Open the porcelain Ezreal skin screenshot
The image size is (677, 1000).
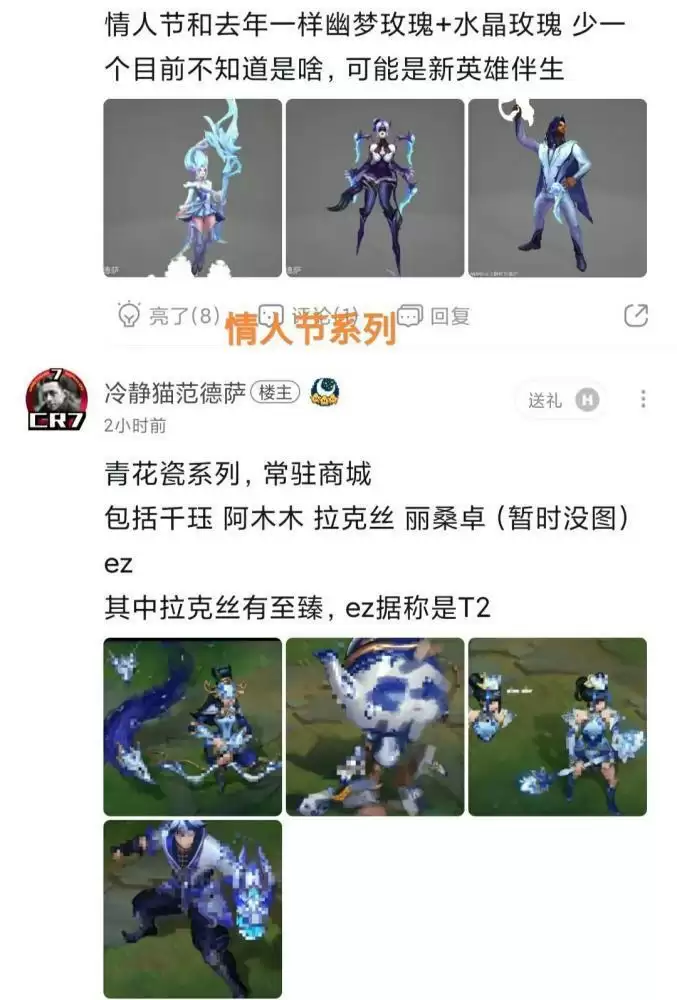(192, 908)
